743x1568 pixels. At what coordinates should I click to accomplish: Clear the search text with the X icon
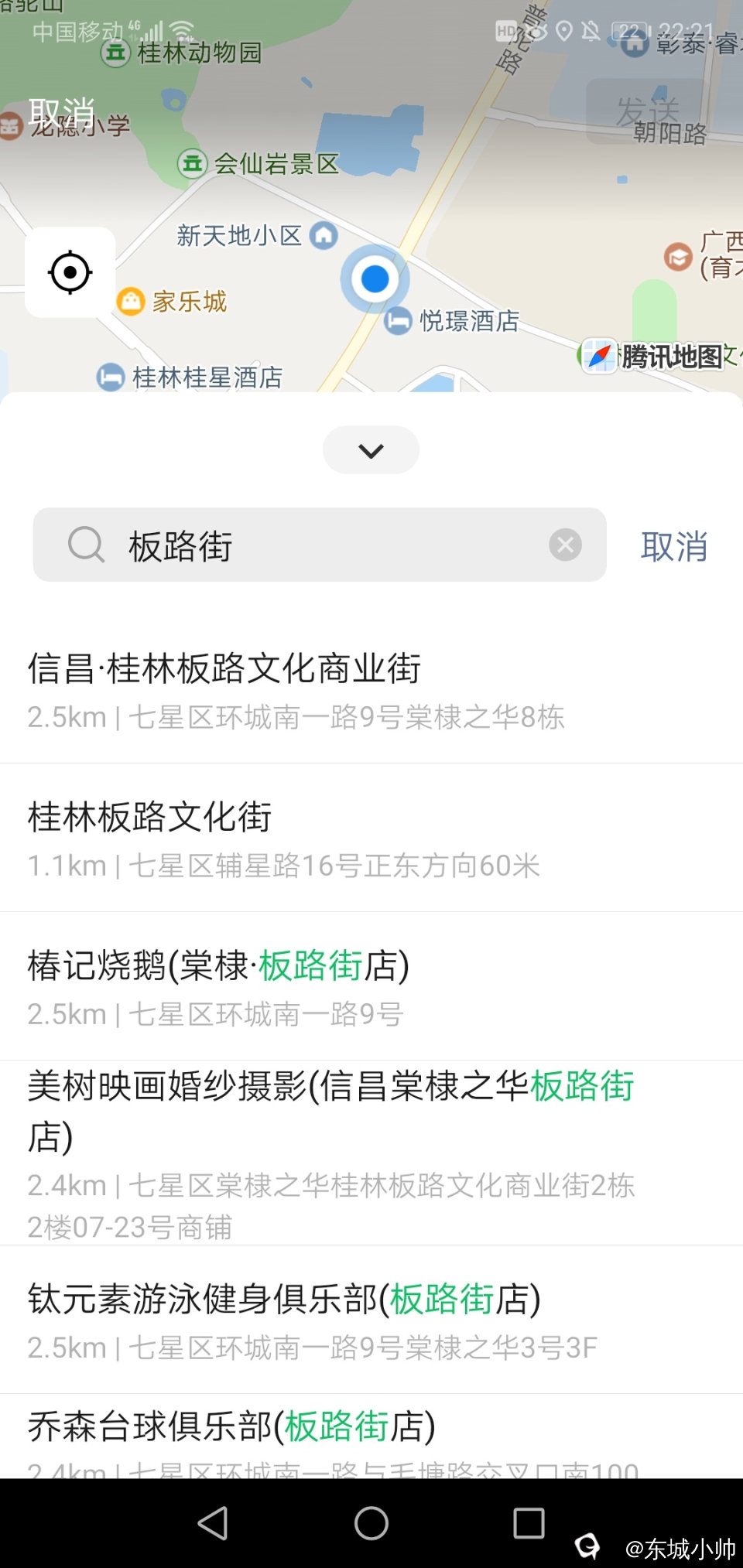pyautogui.click(x=565, y=545)
